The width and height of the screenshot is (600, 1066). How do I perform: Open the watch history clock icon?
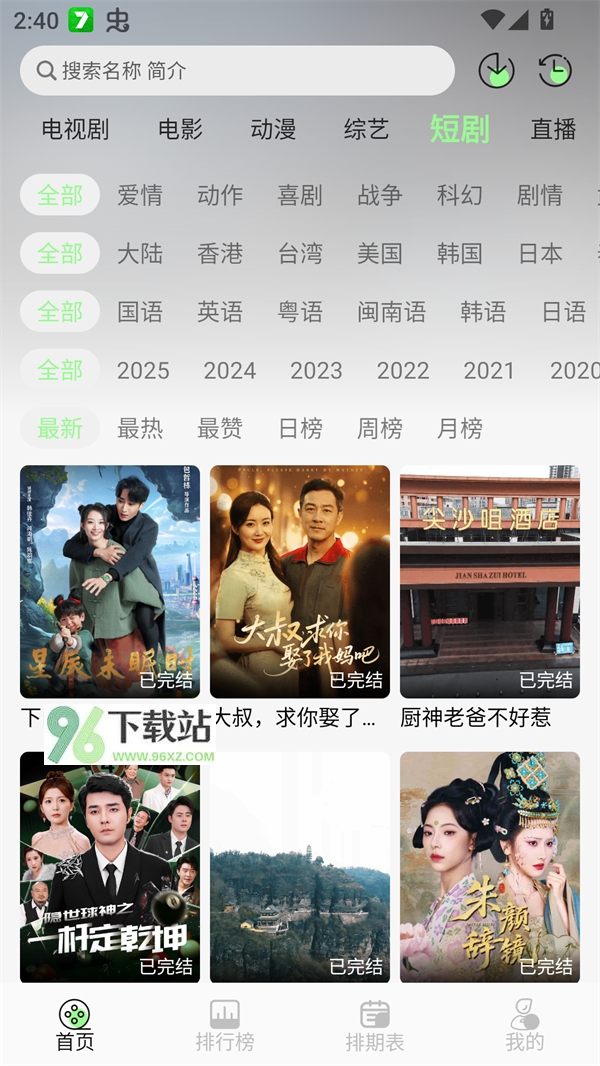pos(554,71)
